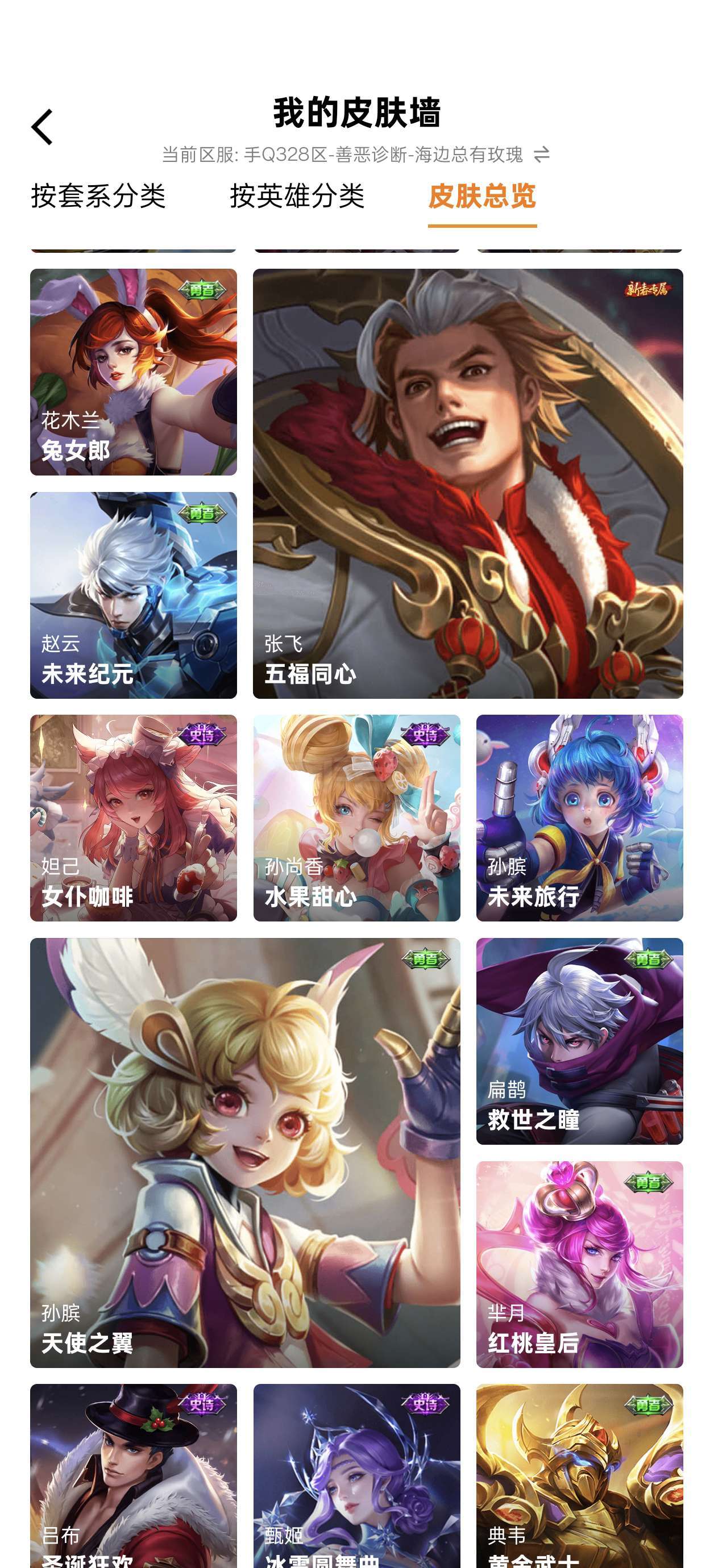View the 张飞 五福同心 skin
The image size is (714, 1568).
tap(468, 484)
